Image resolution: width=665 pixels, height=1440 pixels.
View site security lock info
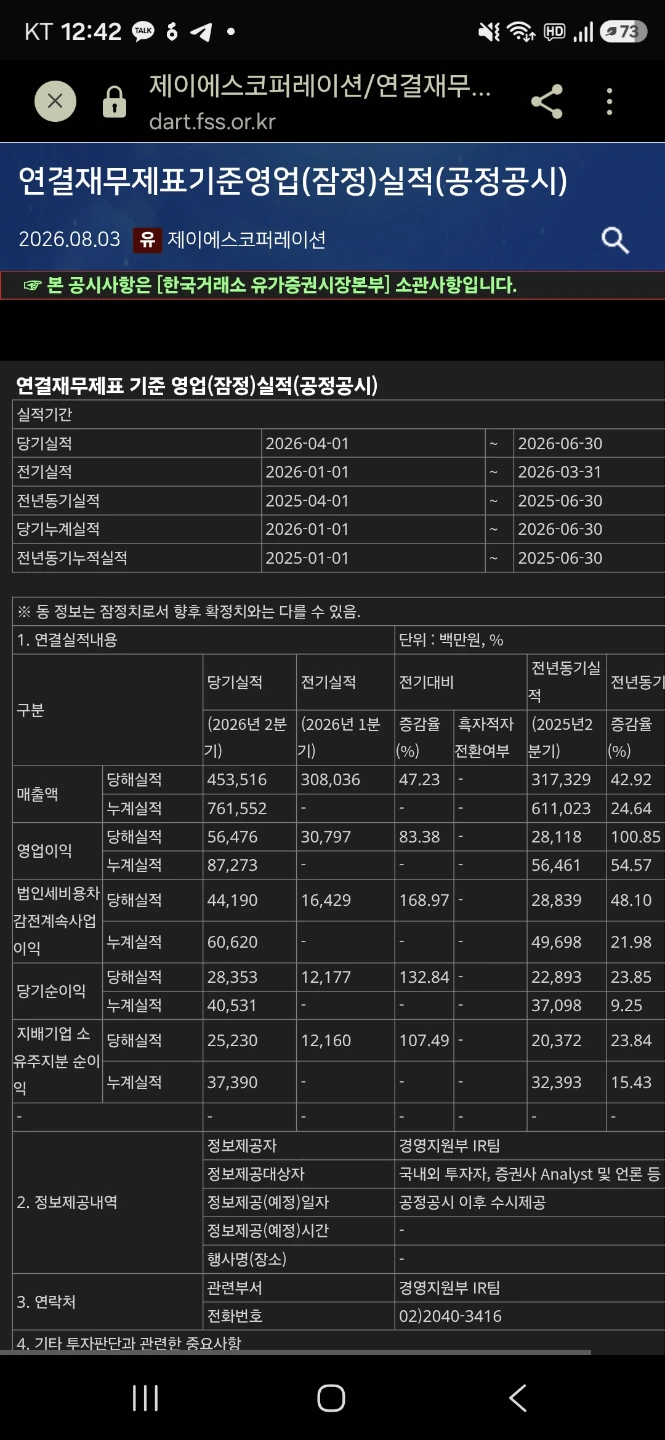click(115, 101)
